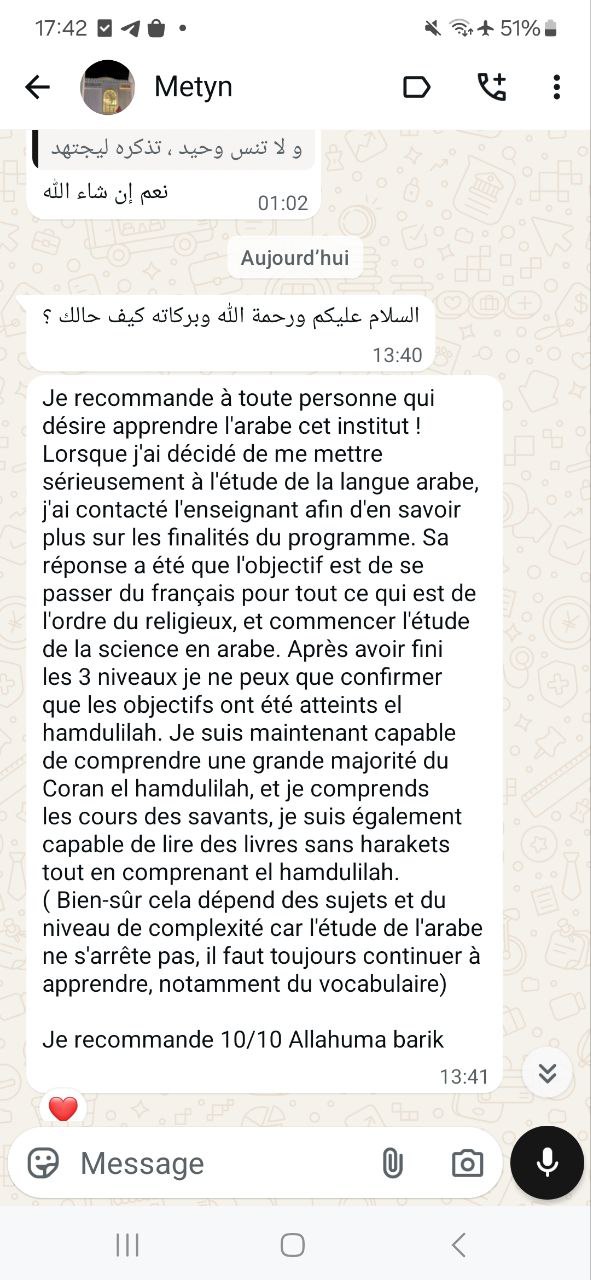The width and height of the screenshot is (591, 1280).
Task: Open the camera from chat bar
Action: [467, 1163]
